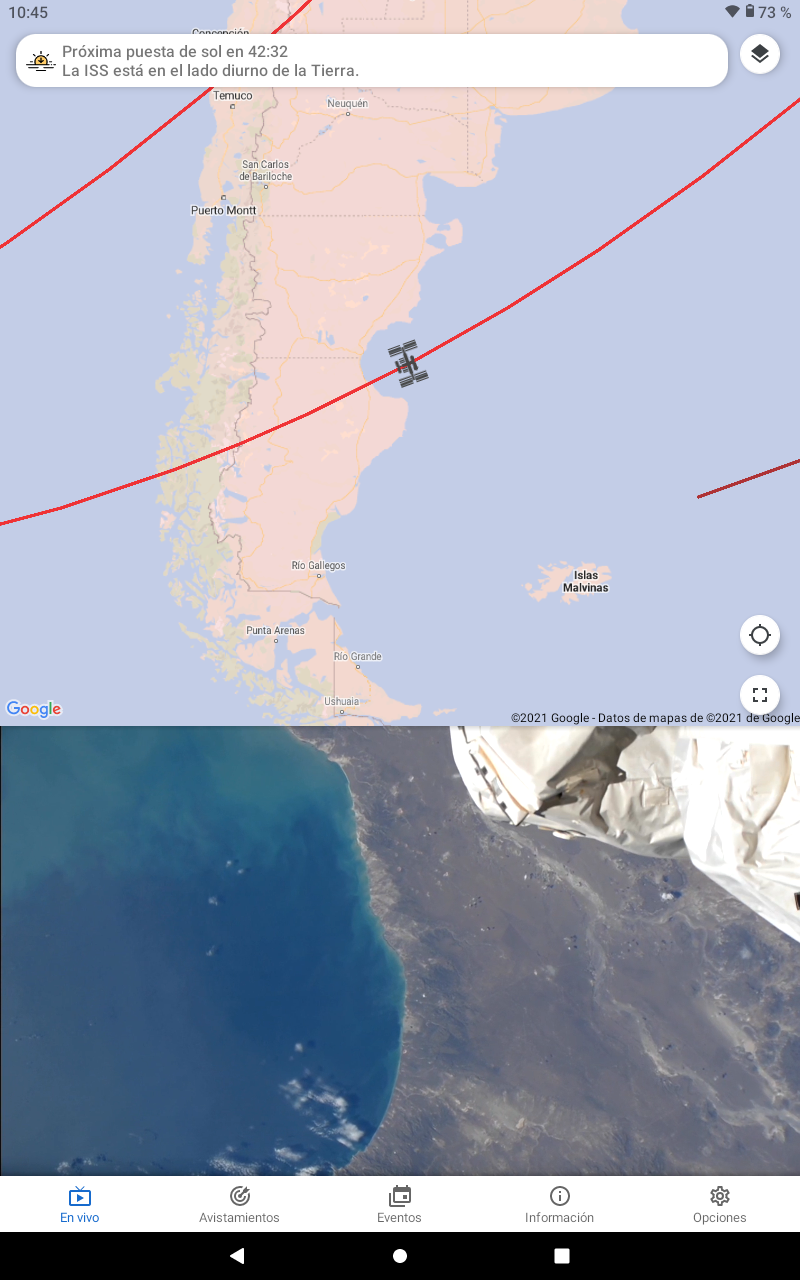Tap the sunset info banner
This screenshot has height=1280, width=800.
tap(372, 61)
